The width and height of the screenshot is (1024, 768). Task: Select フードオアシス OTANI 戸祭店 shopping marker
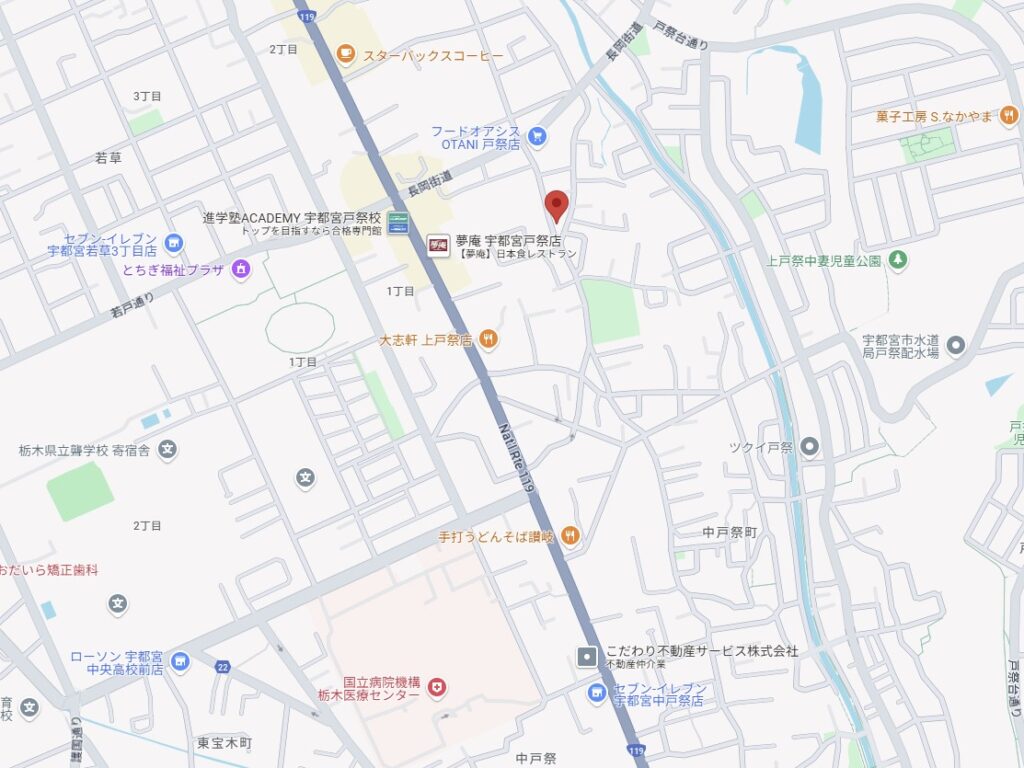coord(537,136)
